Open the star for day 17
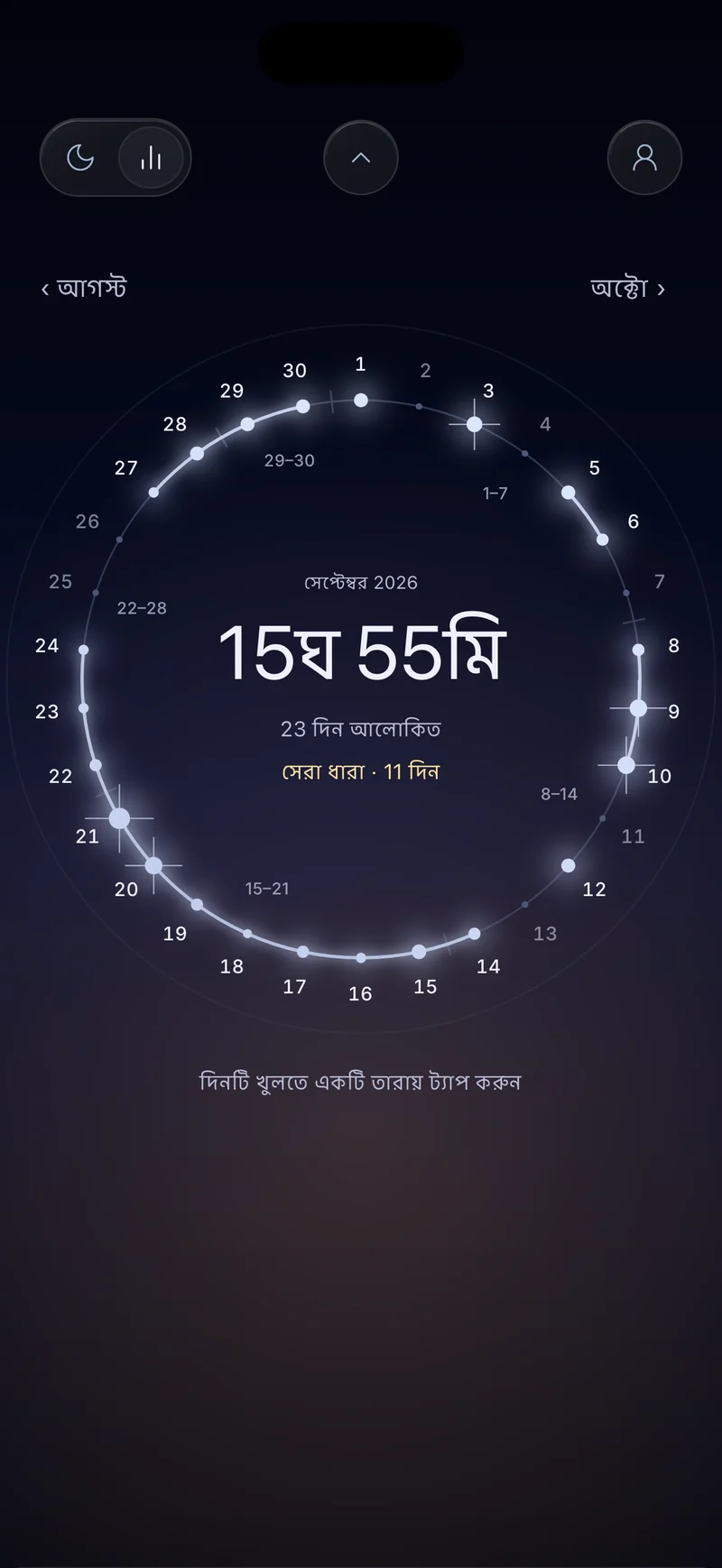This screenshot has height=1568, width=722. (303, 952)
